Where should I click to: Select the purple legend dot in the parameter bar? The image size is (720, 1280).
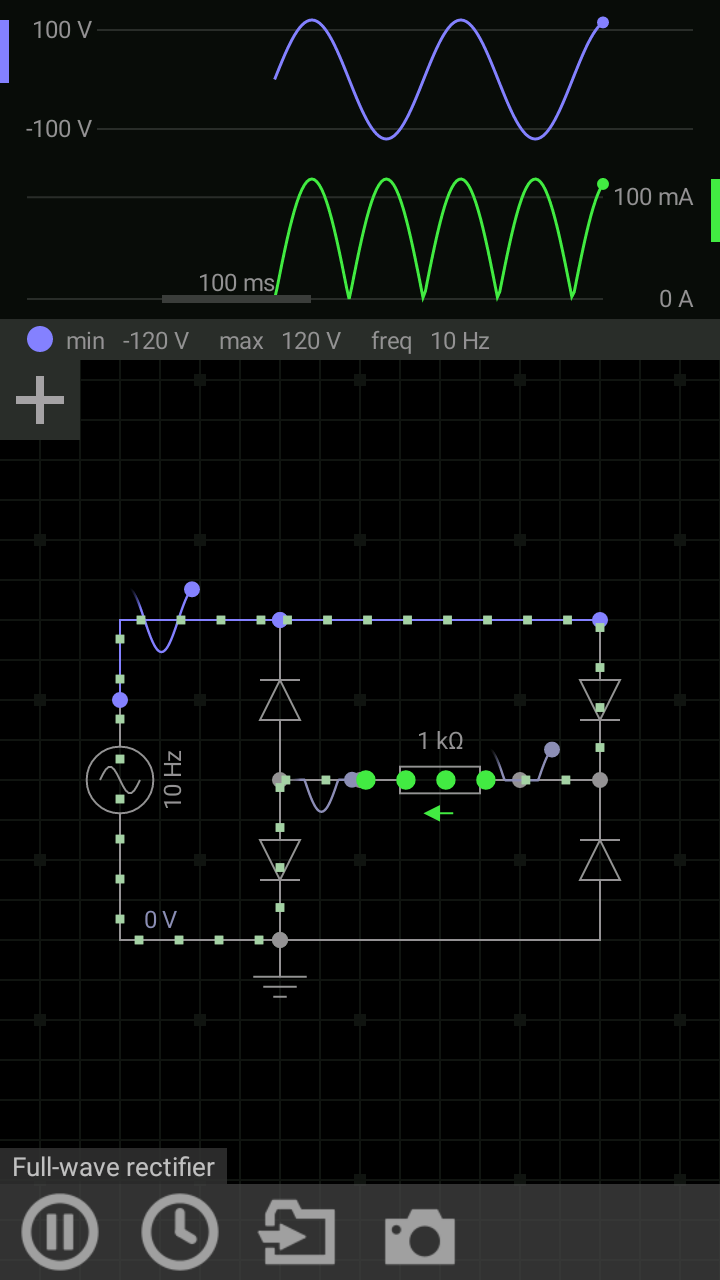click(38, 340)
